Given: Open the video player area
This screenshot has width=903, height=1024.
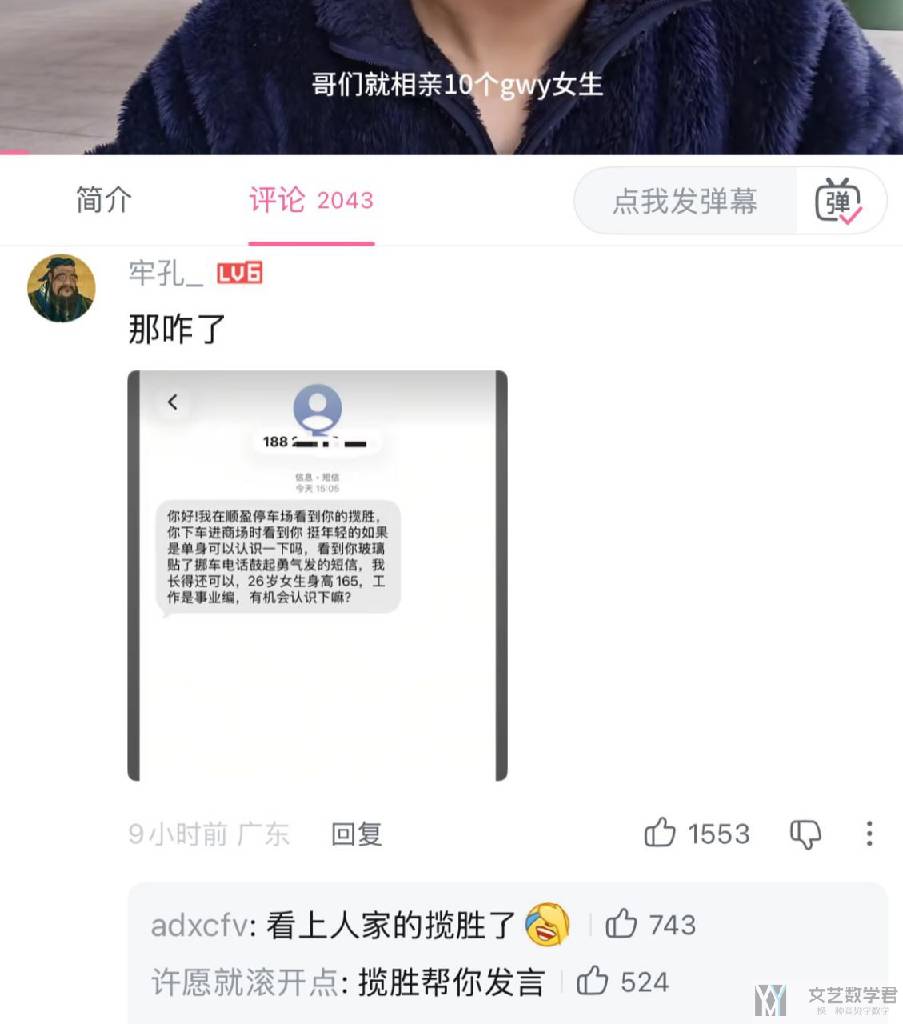Looking at the screenshot, I should tap(451, 75).
